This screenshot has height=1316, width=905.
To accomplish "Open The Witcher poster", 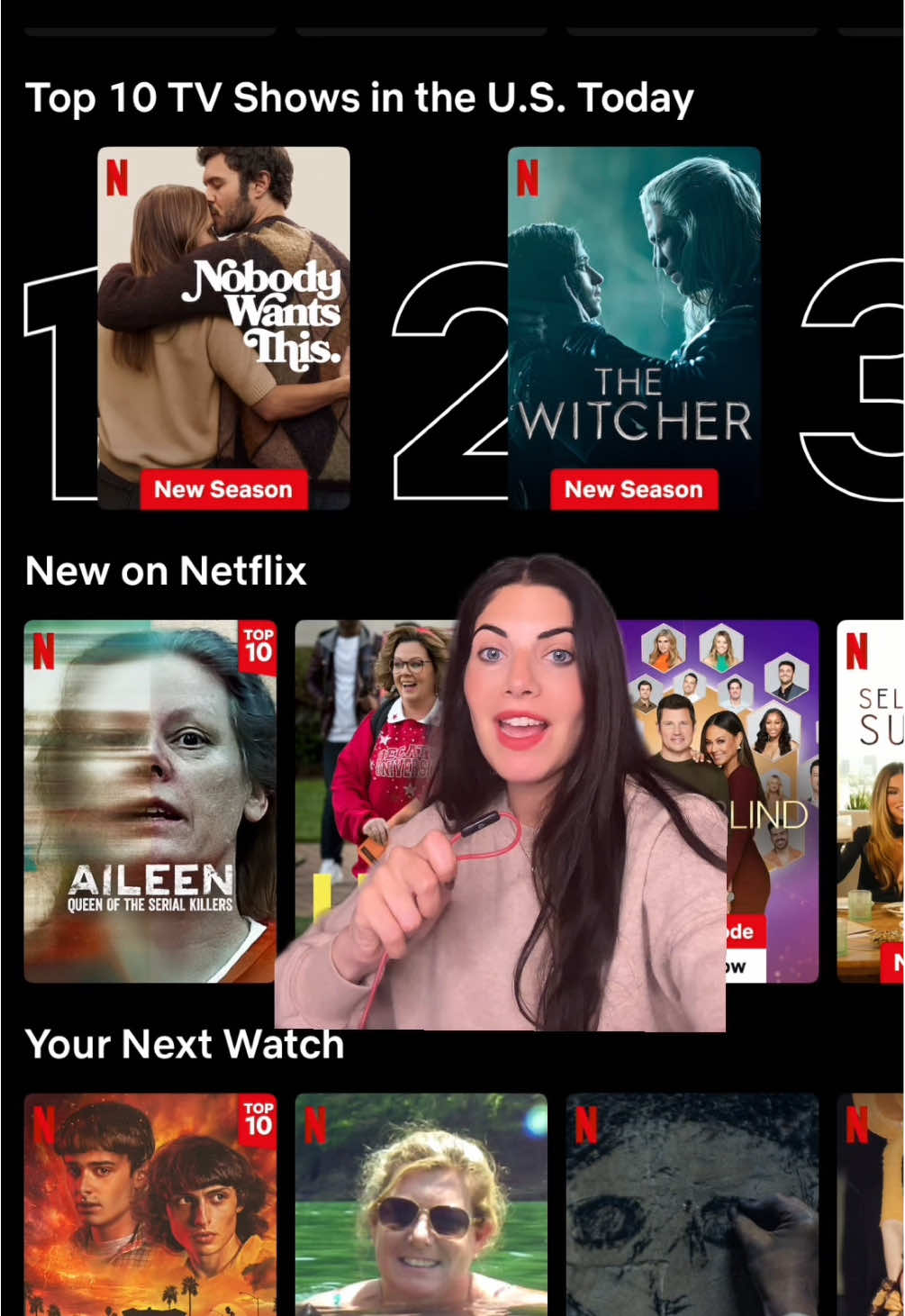I will pos(633,324).
